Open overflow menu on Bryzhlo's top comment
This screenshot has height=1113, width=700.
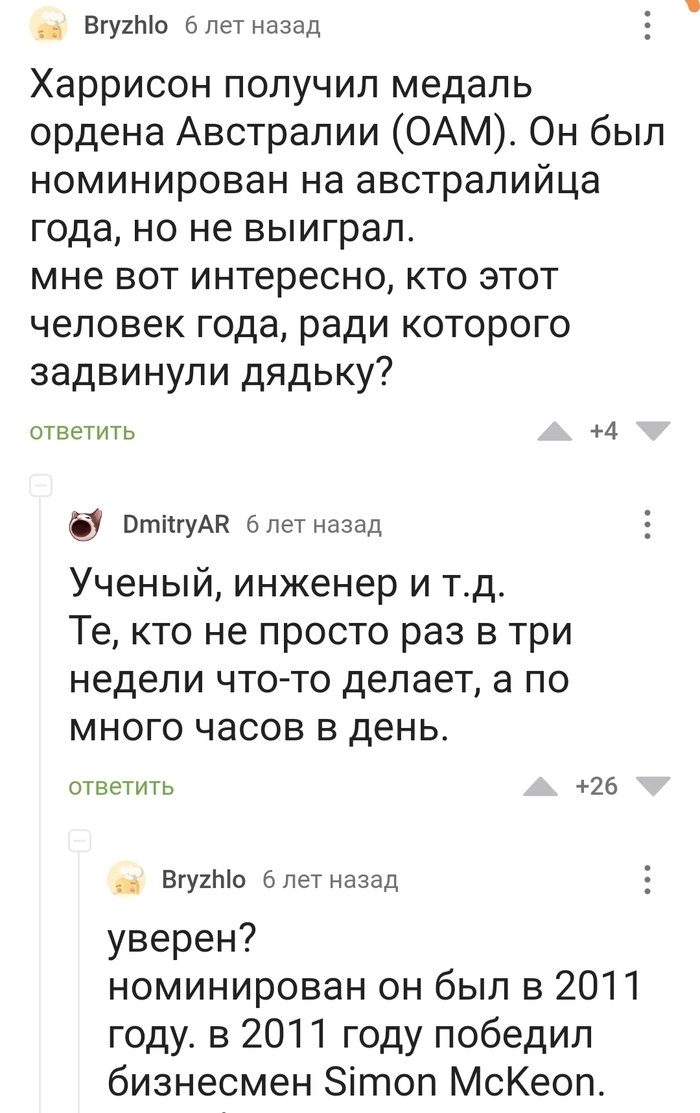point(648,26)
